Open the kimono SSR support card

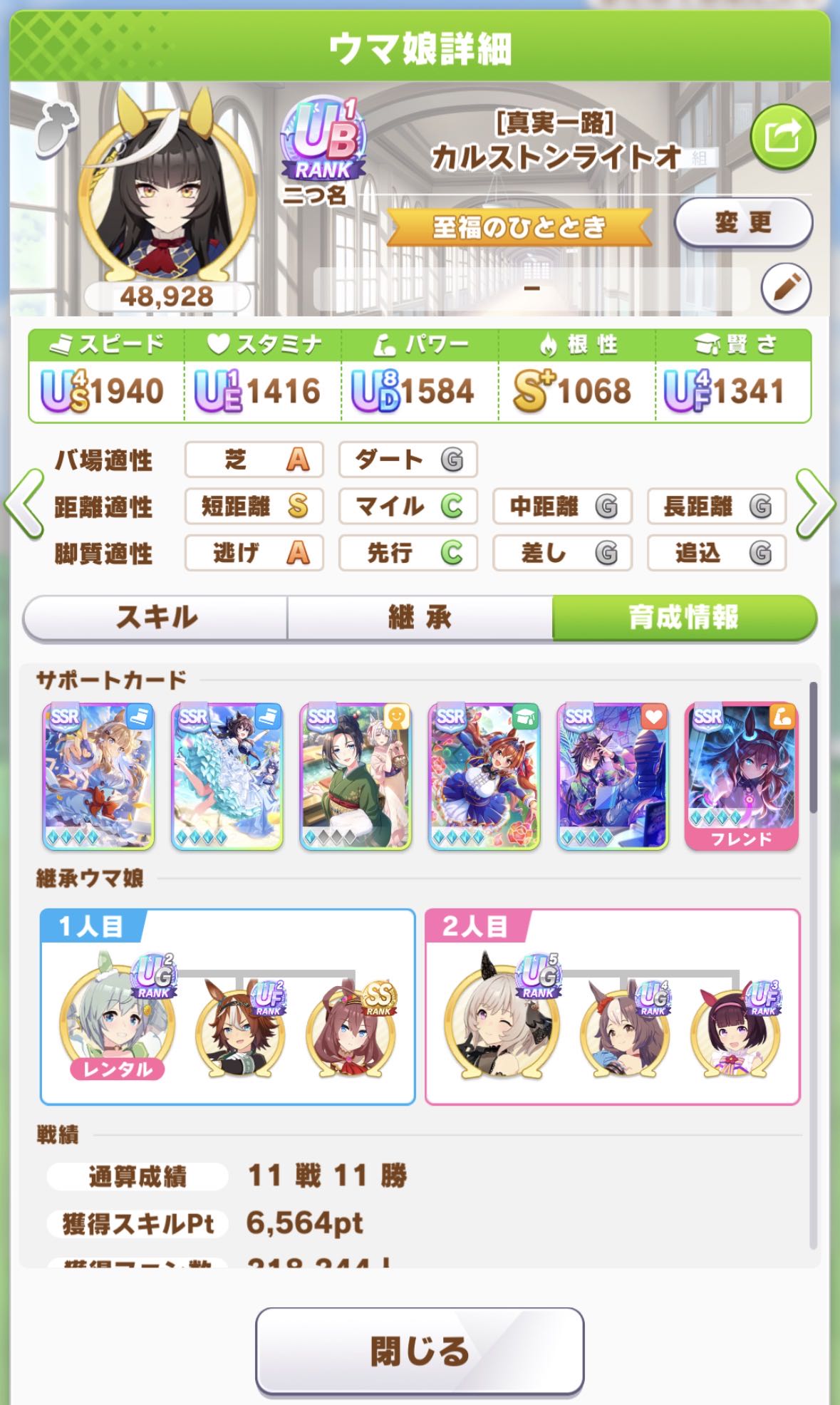click(356, 777)
